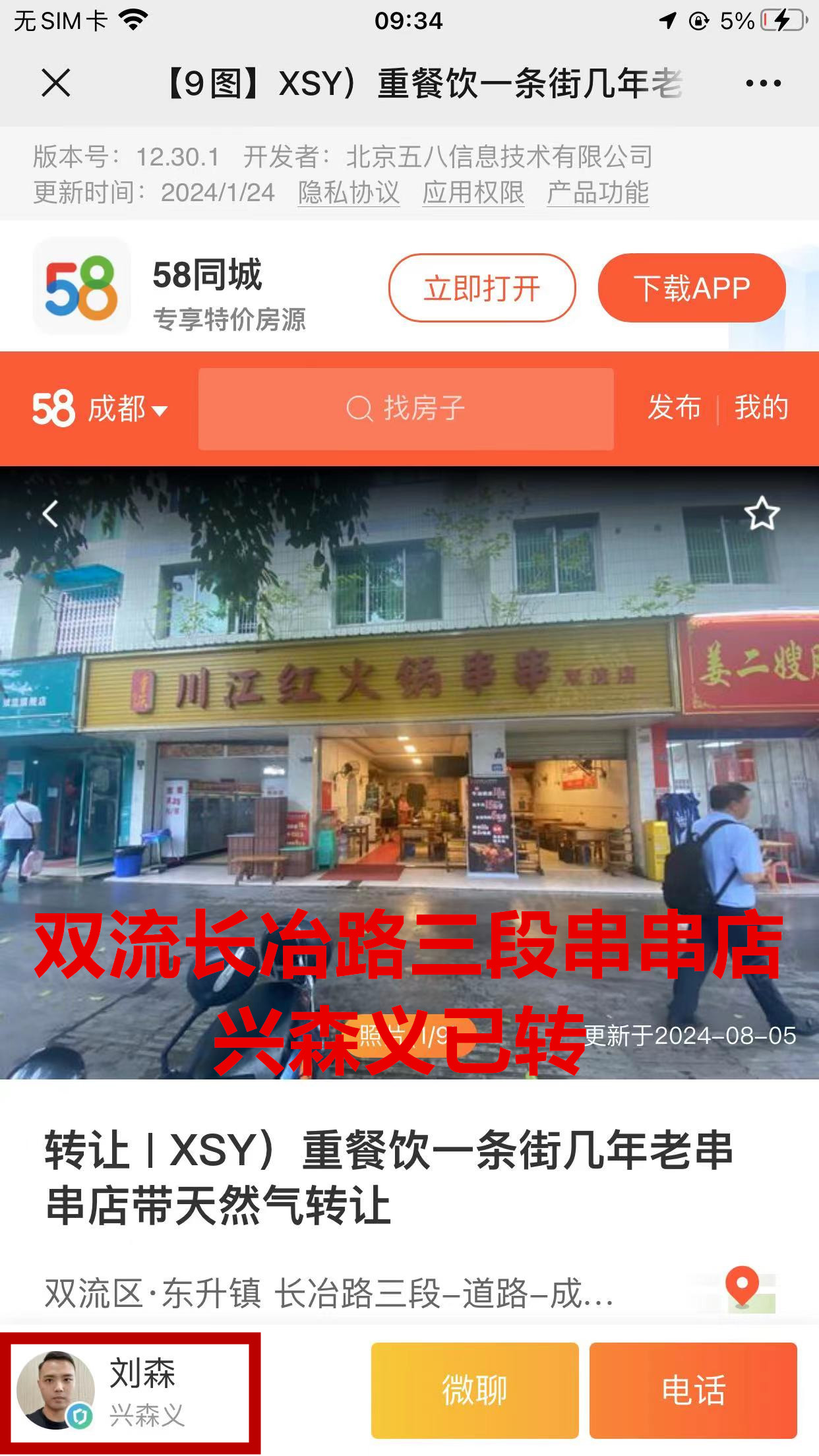Screen dimensions: 819x1456
Task: Open the three-dot overflow menu
Action: point(763,83)
